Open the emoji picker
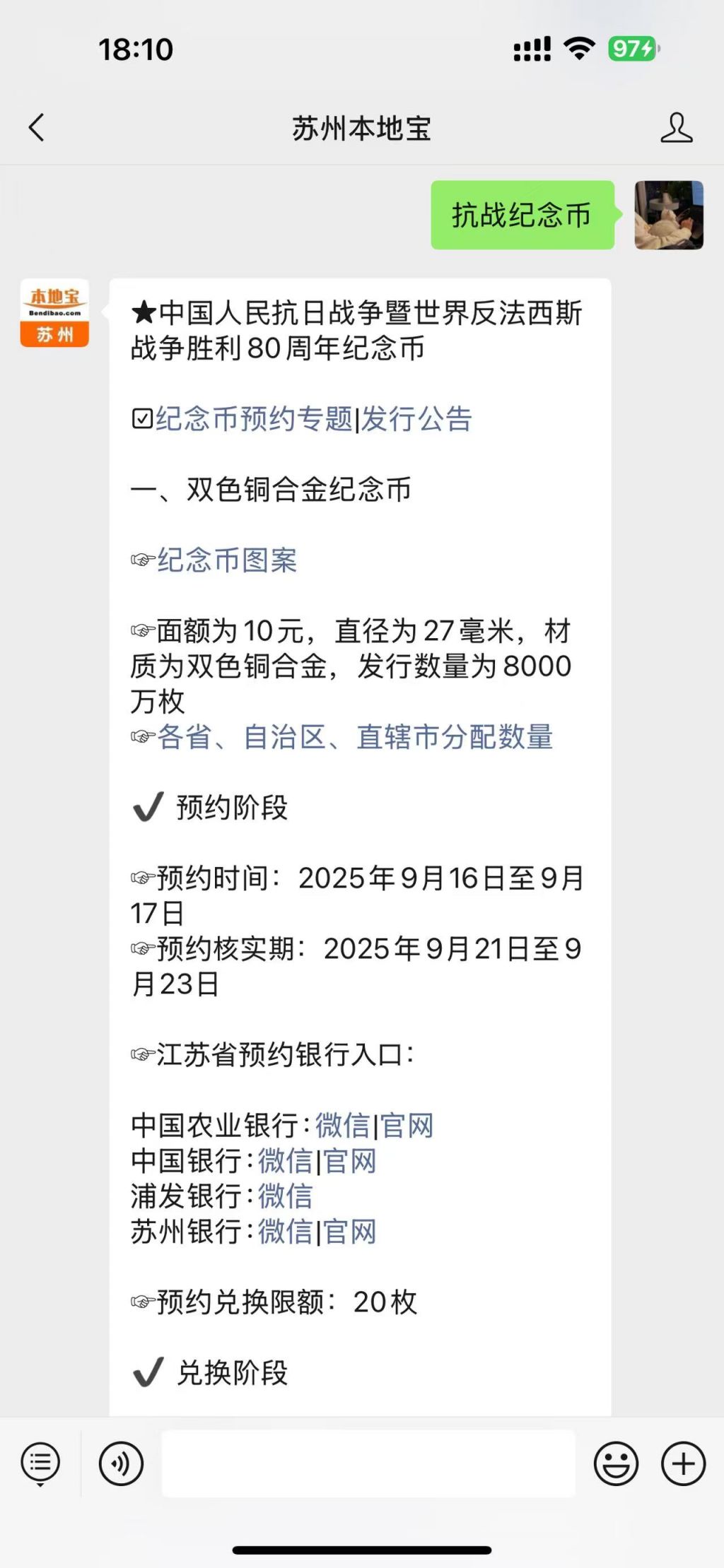This screenshot has height=1568, width=724. 616,1463
